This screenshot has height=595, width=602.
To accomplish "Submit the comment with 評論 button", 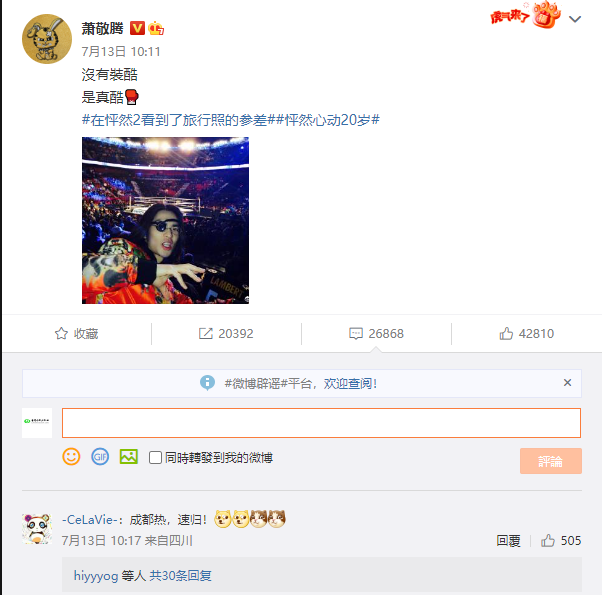I will [550, 461].
